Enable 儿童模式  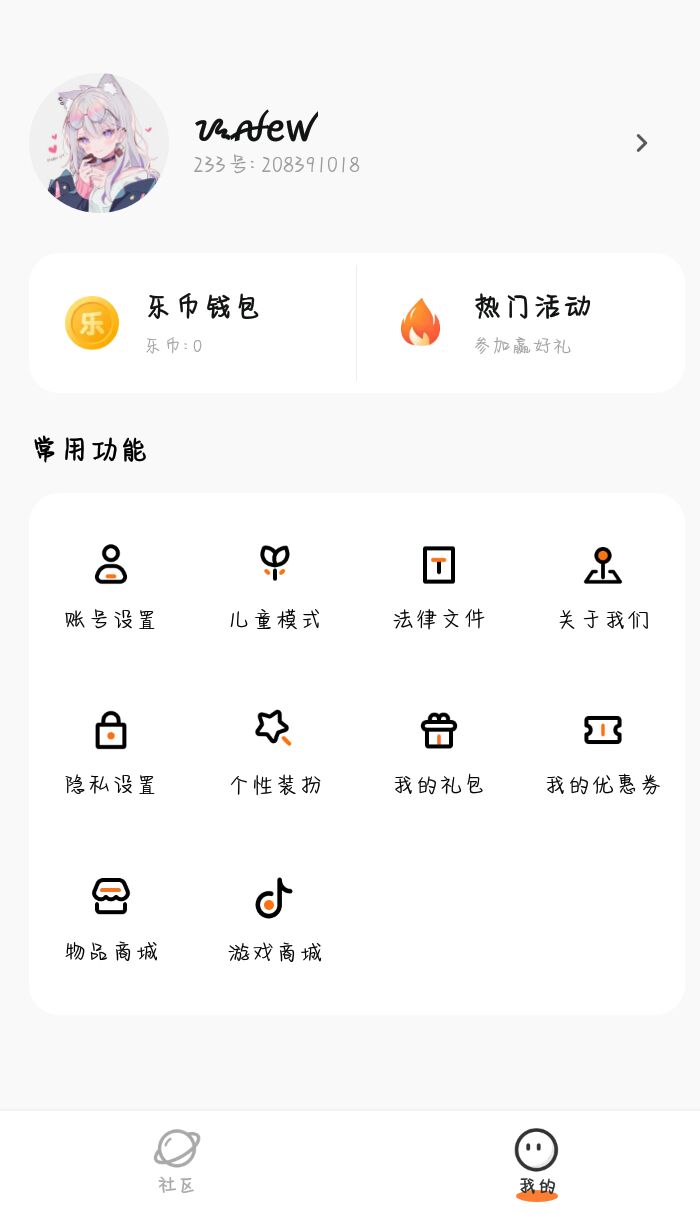275,586
